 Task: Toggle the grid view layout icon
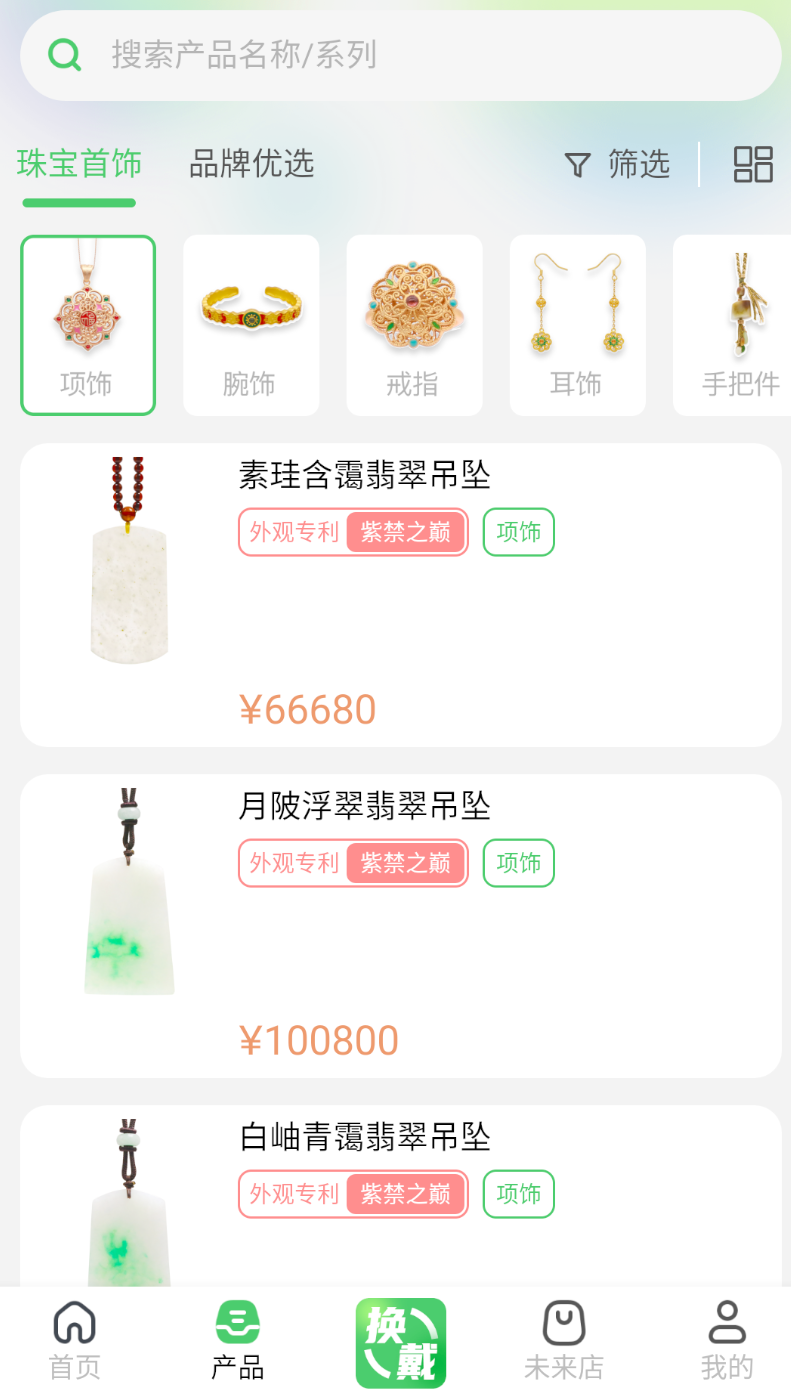point(753,164)
